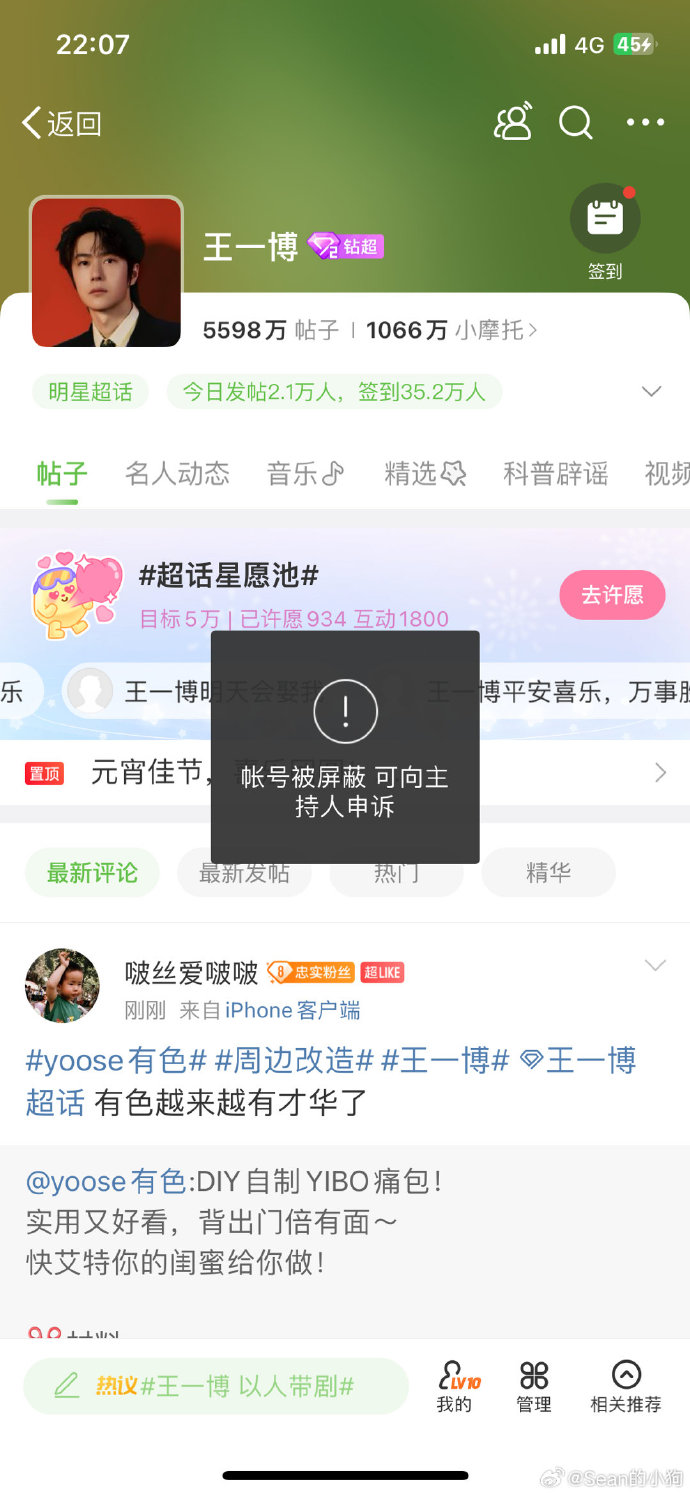Switch to 名人动态 tab
This screenshot has height=1494, width=690.
(x=177, y=473)
